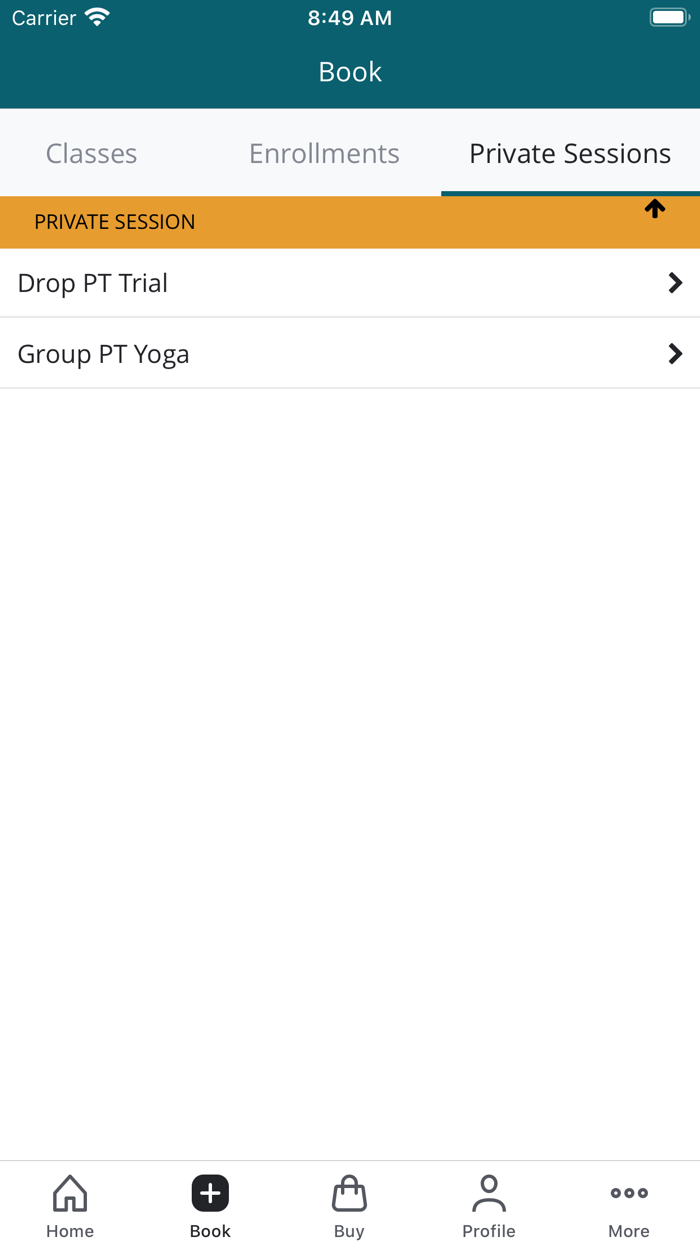Open the Buy tab
Viewport: 700px width, 1244px height.
point(349,1206)
